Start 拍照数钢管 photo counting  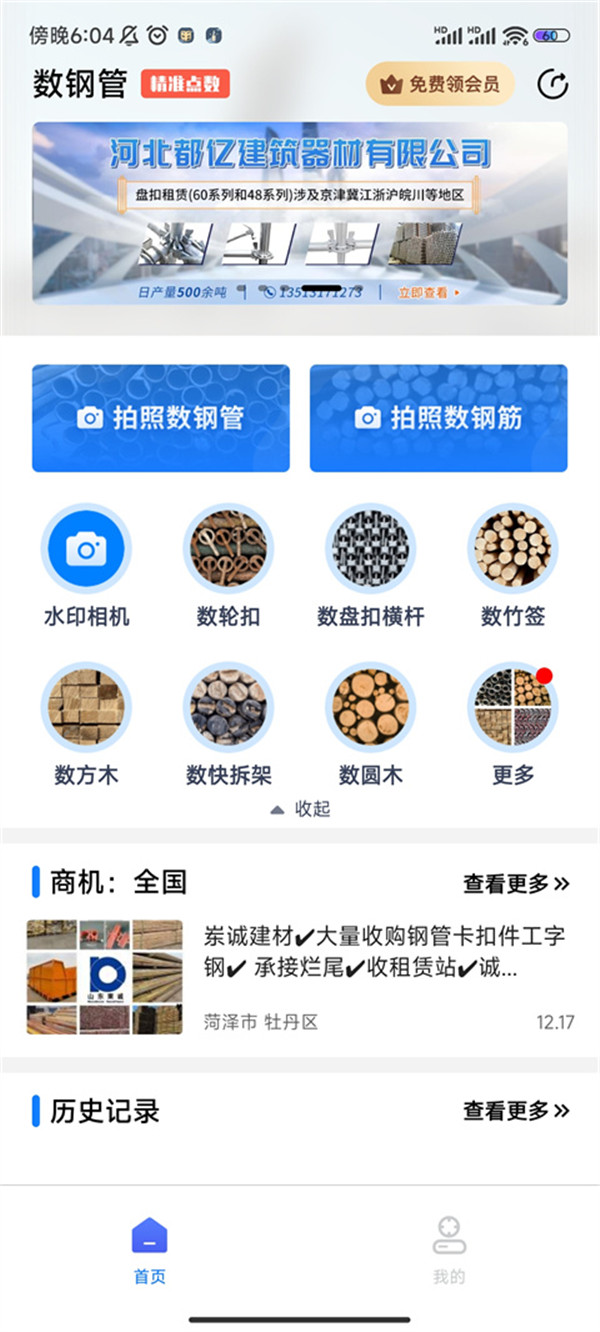161,418
